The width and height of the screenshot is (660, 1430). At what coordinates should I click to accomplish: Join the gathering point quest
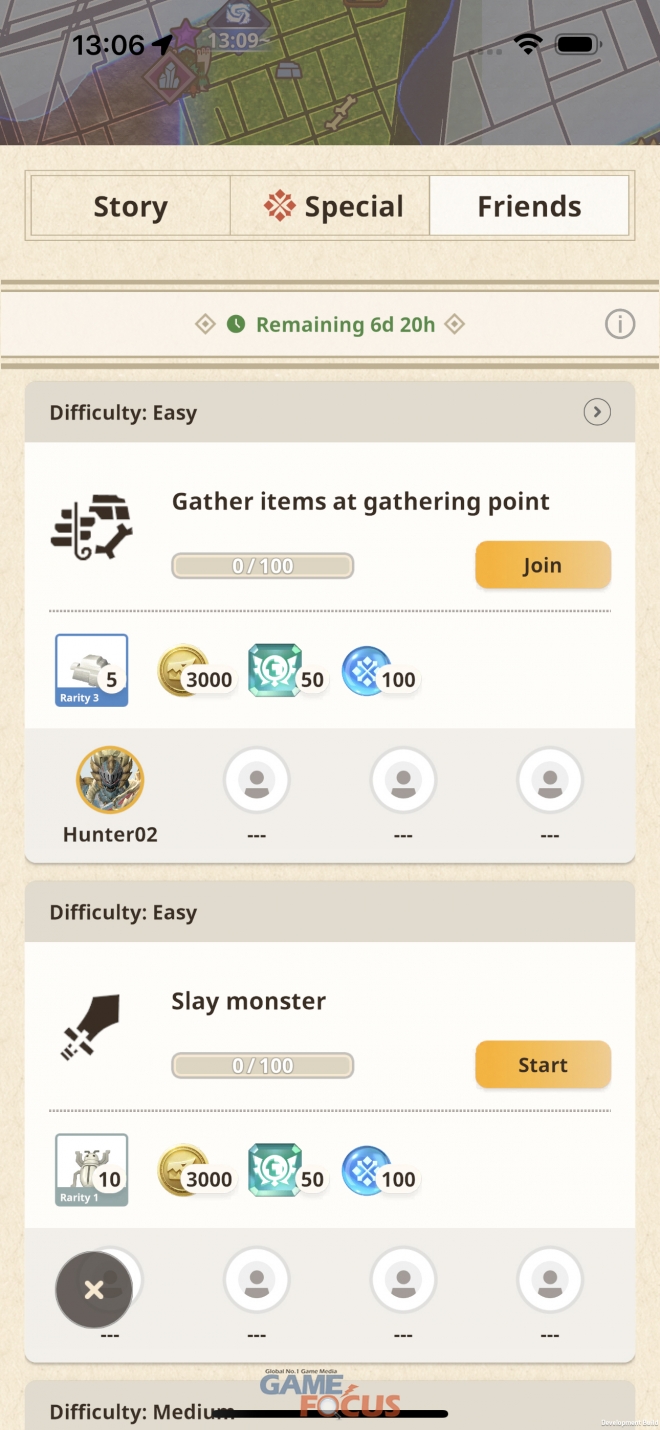[542, 565]
